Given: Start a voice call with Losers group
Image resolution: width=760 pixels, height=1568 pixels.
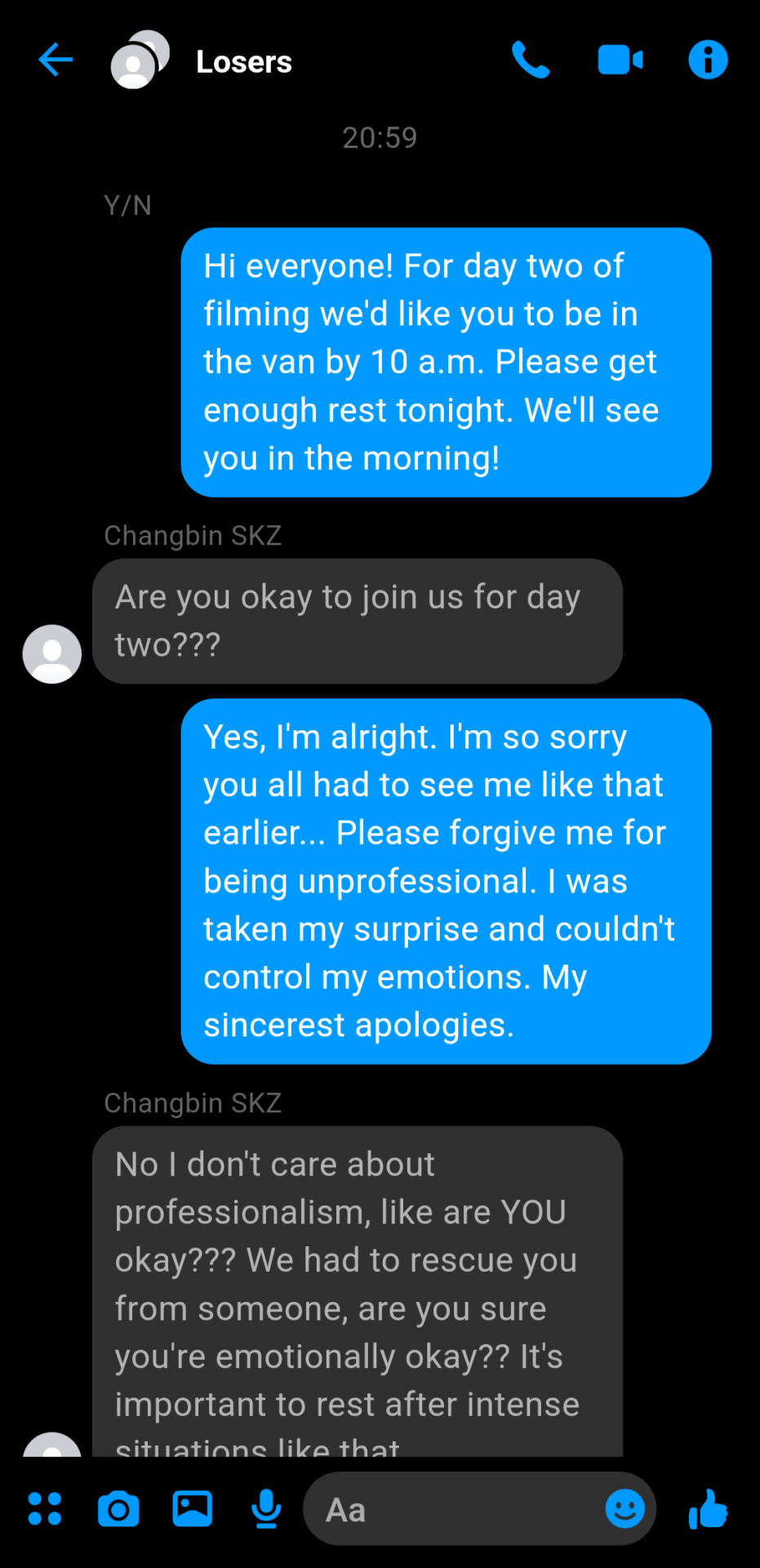Looking at the screenshot, I should pyautogui.click(x=531, y=60).
